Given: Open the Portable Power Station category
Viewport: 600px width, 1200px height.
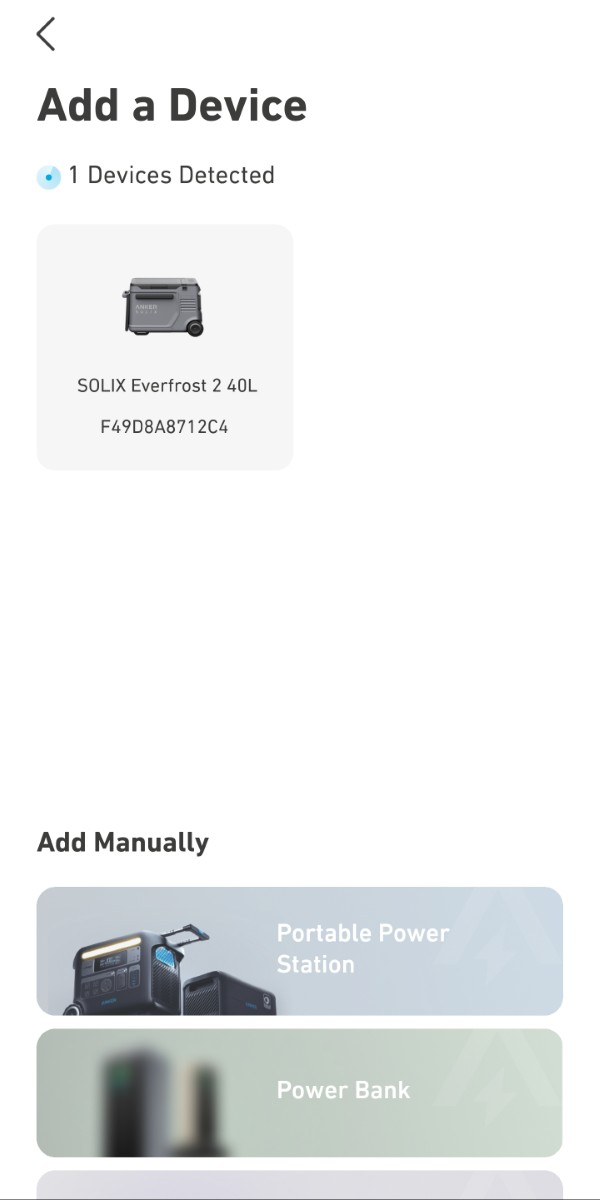Looking at the screenshot, I should tap(300, 951).
